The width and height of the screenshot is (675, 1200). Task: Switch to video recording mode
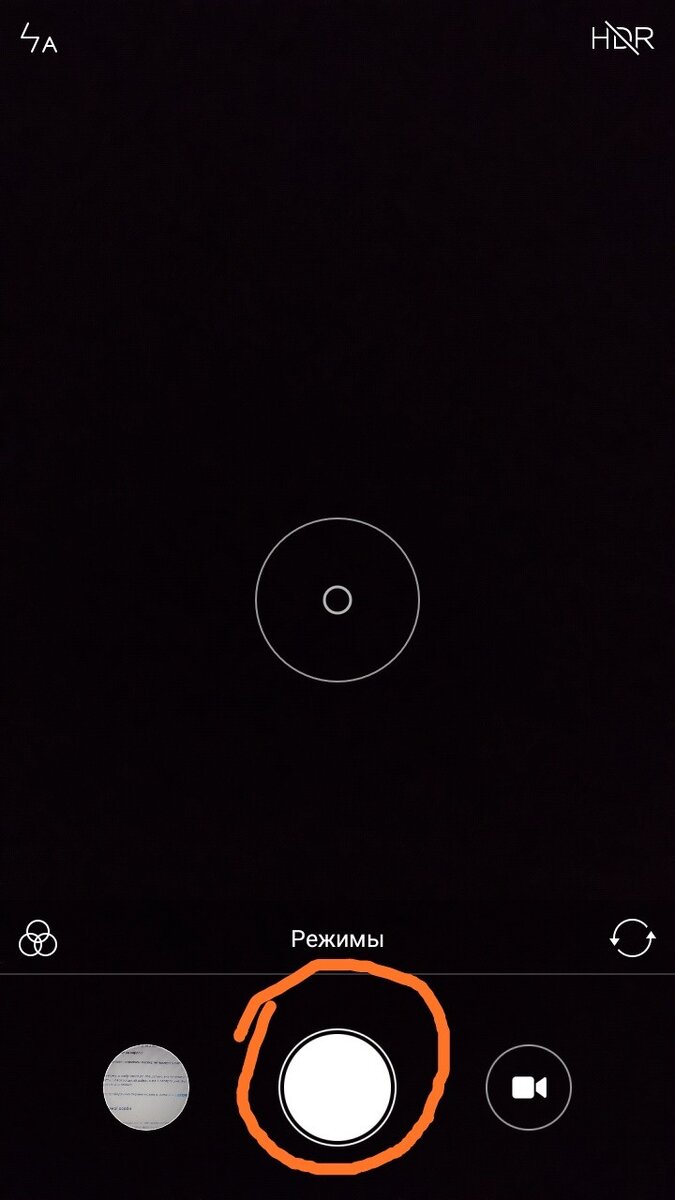[x=528, y=1087]
